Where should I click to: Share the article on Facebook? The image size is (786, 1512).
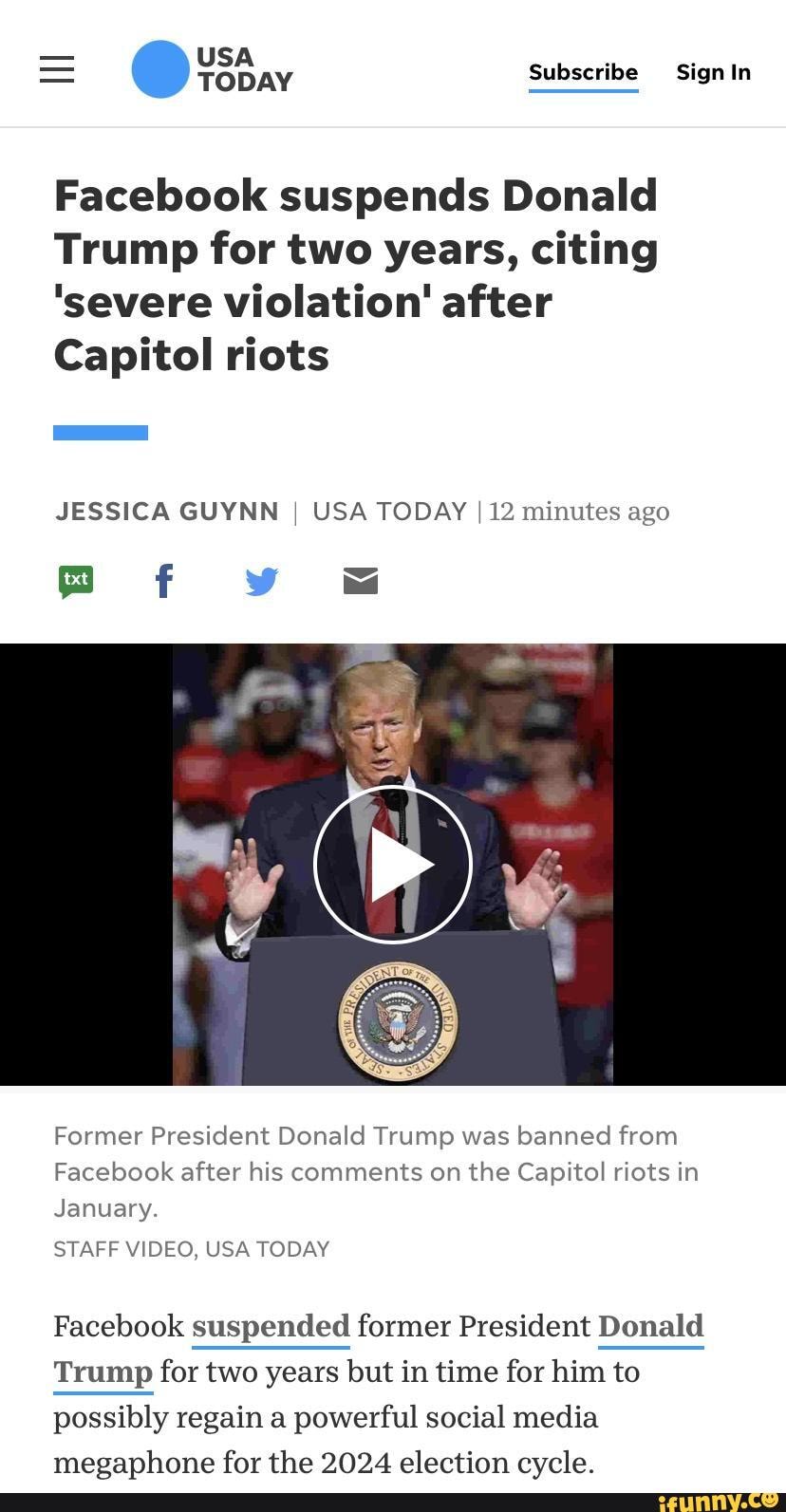point(164,580)
